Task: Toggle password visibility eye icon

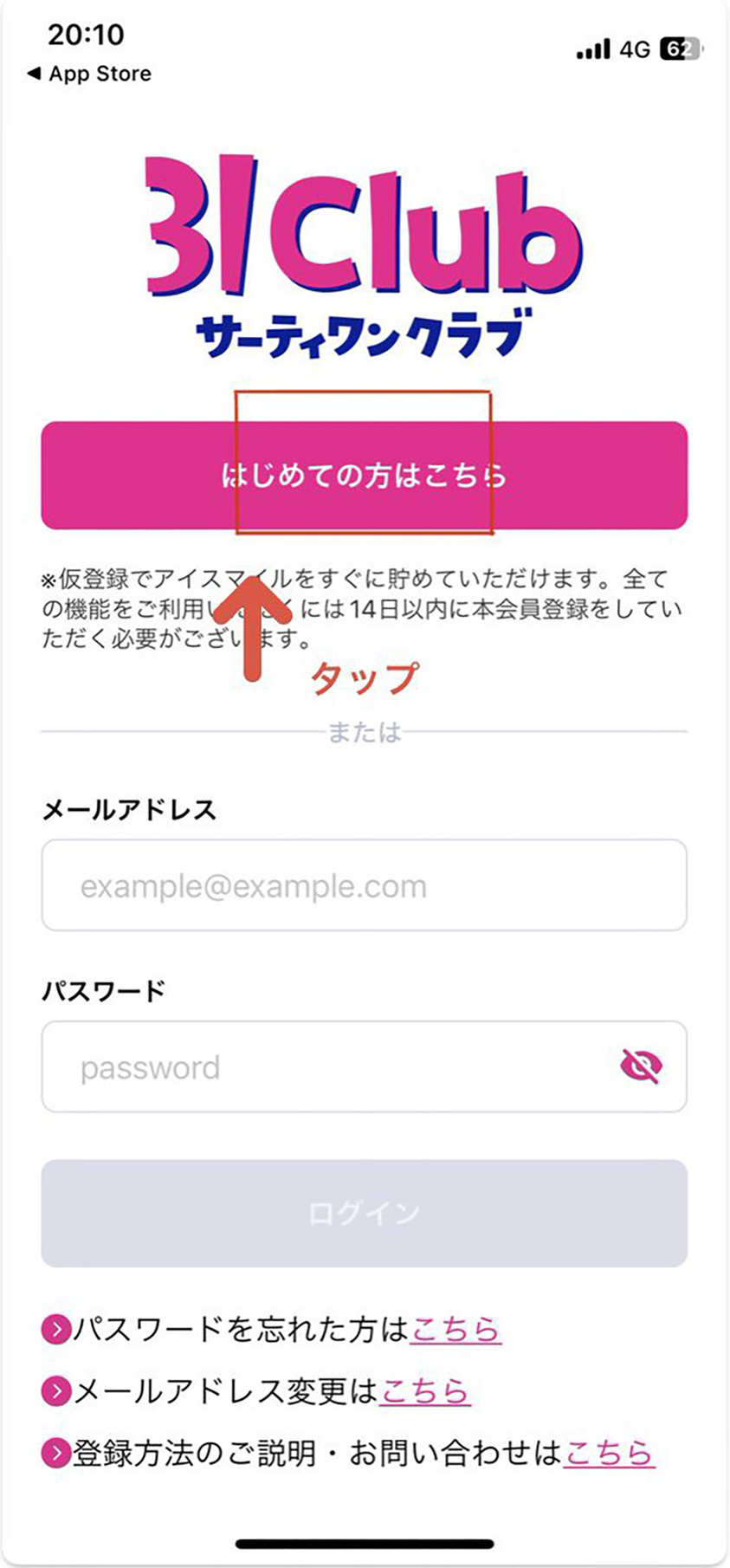Action: pos(641,1066)
